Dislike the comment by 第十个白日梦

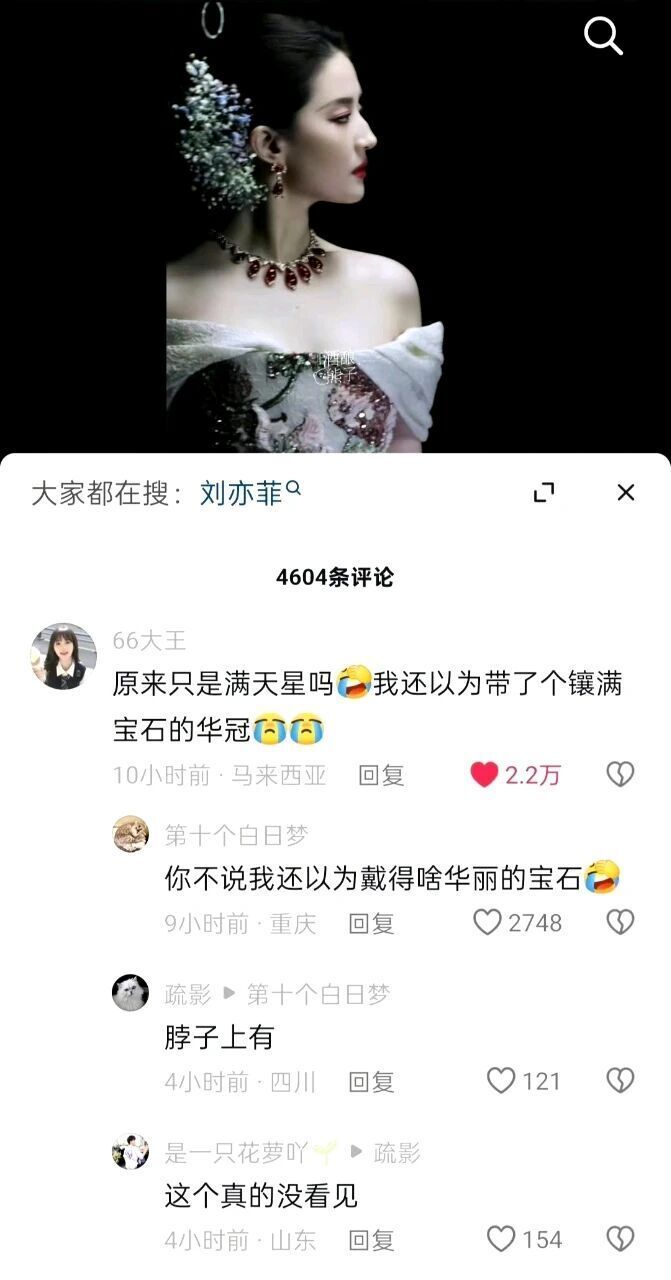[620, 922]
